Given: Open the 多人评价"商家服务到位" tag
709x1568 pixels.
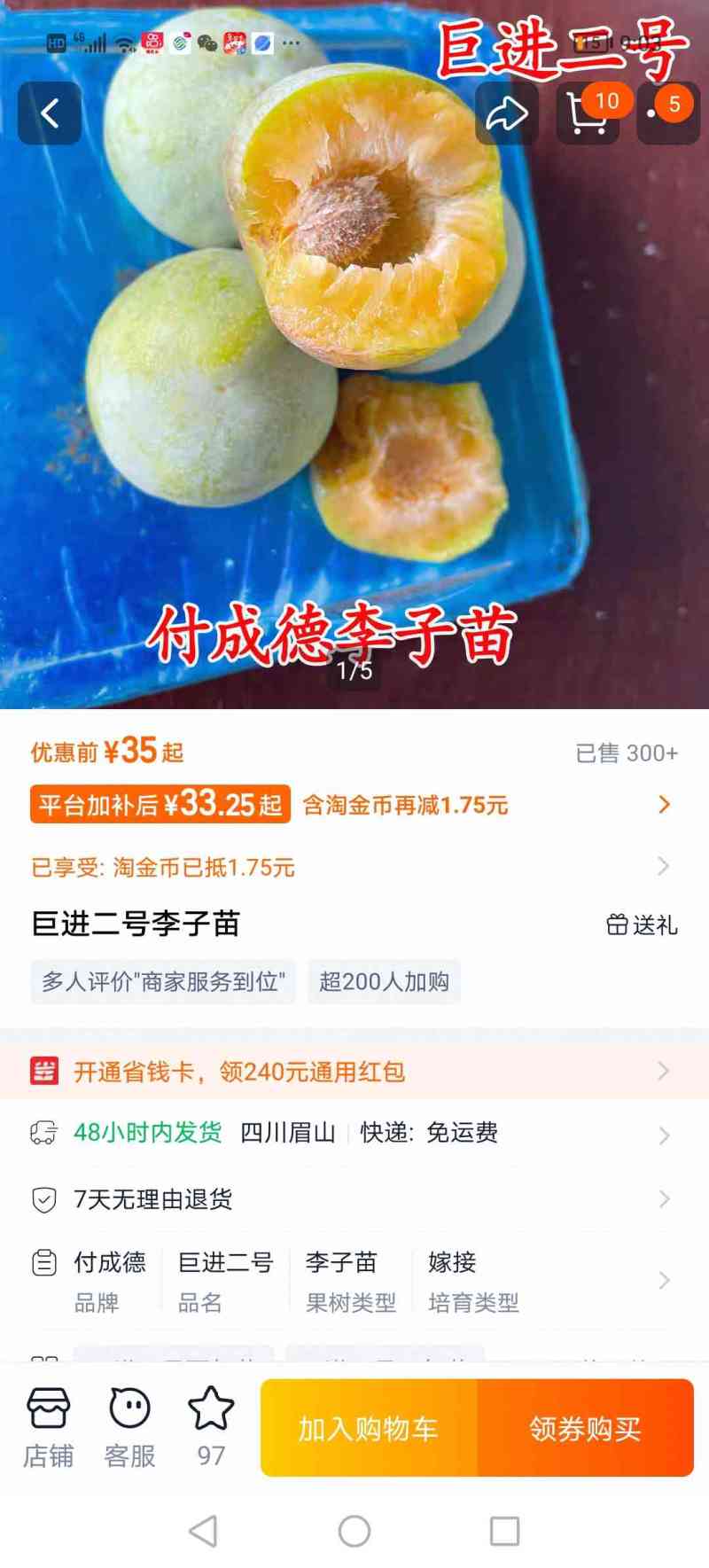Looking at the screenshot, I should click(x=163, y=981).
